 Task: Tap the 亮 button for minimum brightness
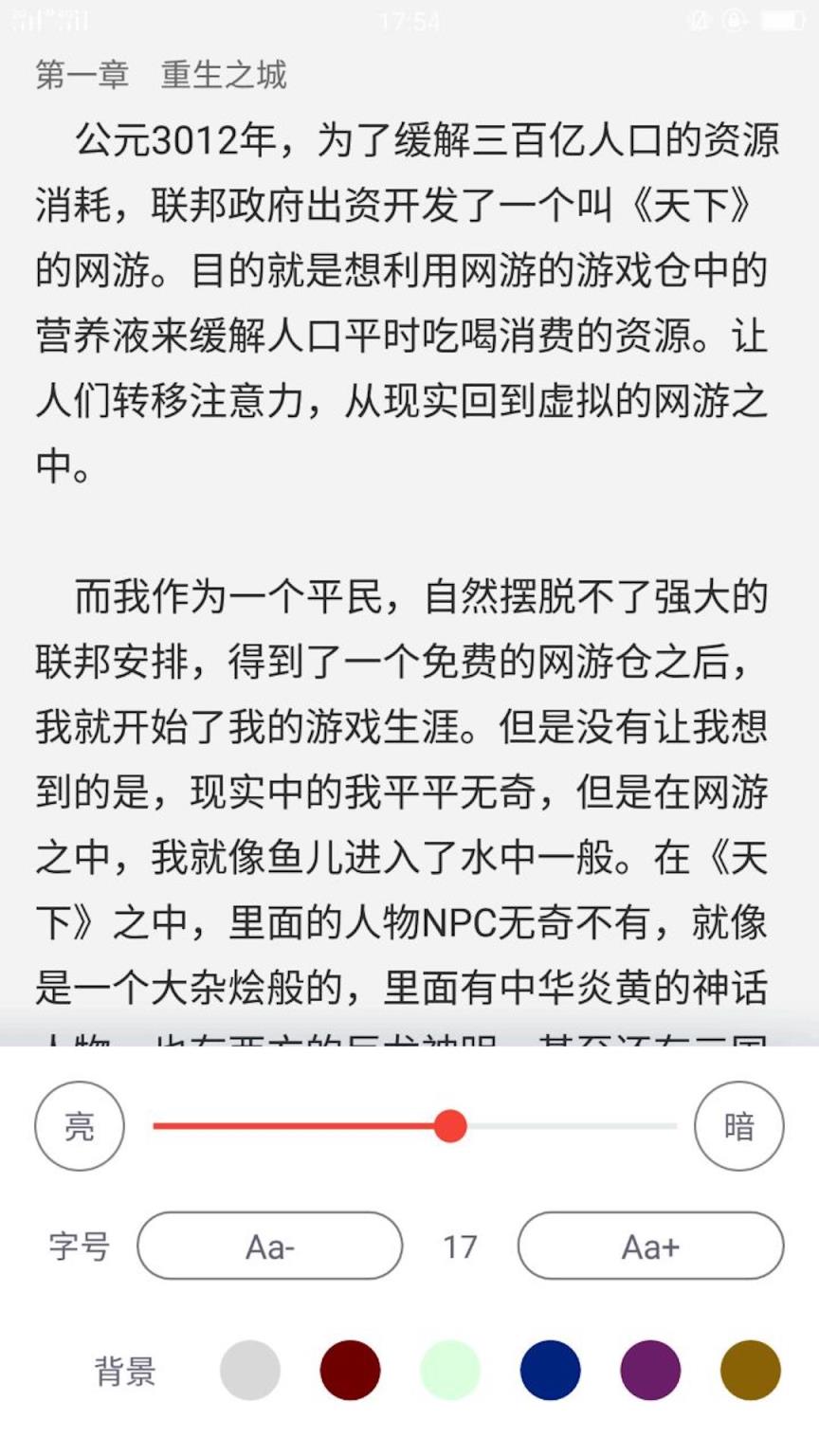79,1126
